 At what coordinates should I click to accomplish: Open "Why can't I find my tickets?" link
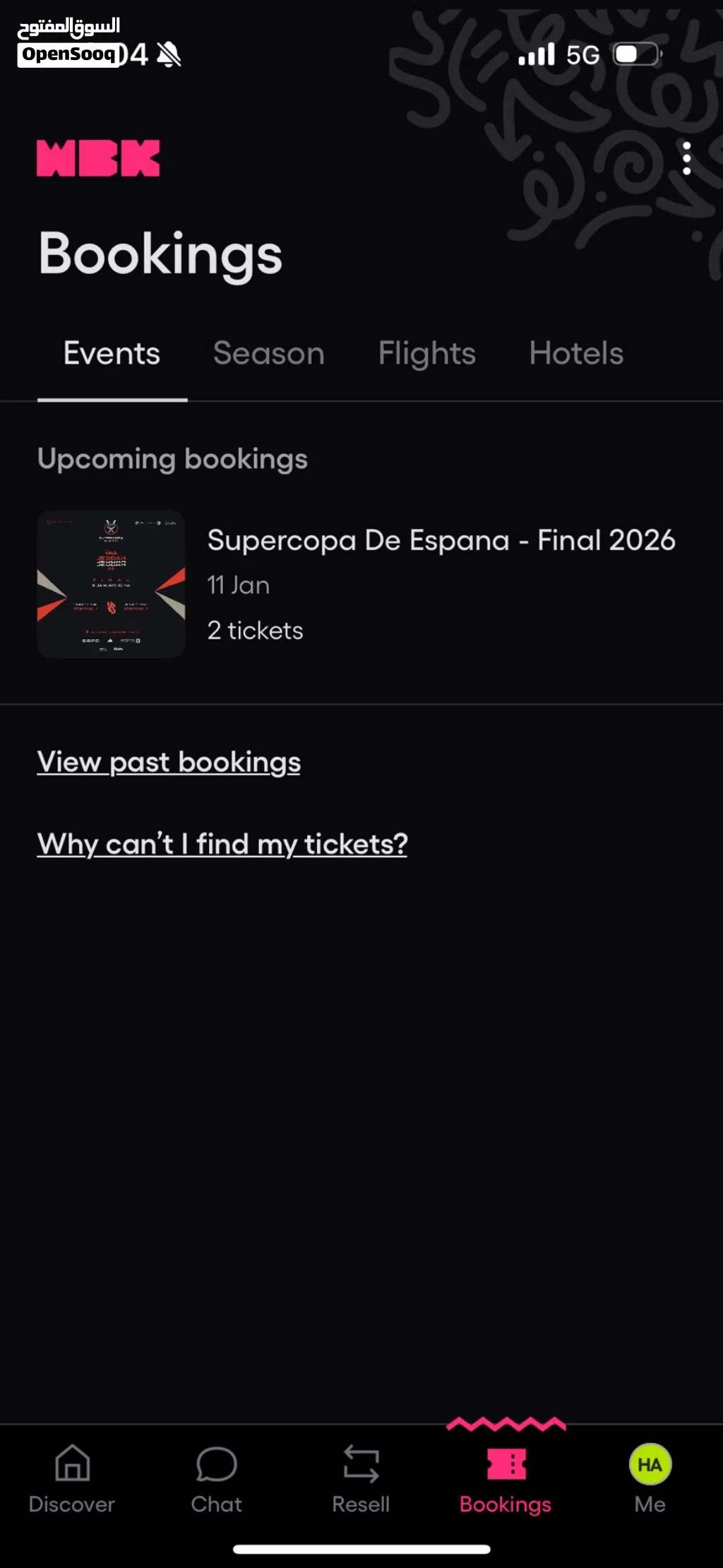click(222, 844)
